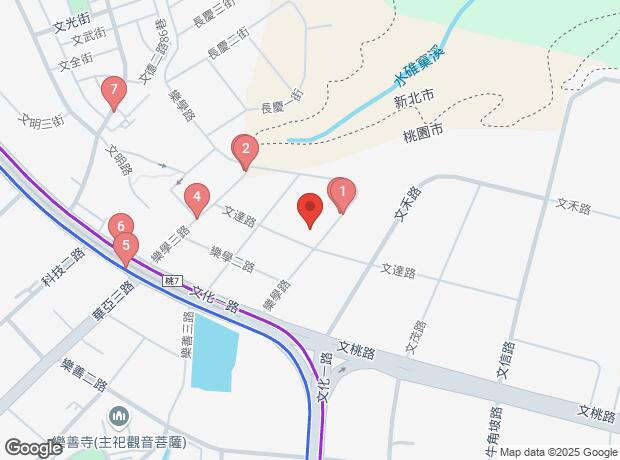Select the unnumbered red location pin
The height and width of the screenshot is (460, 620).
pyautogui.click(x=310, y=209)
